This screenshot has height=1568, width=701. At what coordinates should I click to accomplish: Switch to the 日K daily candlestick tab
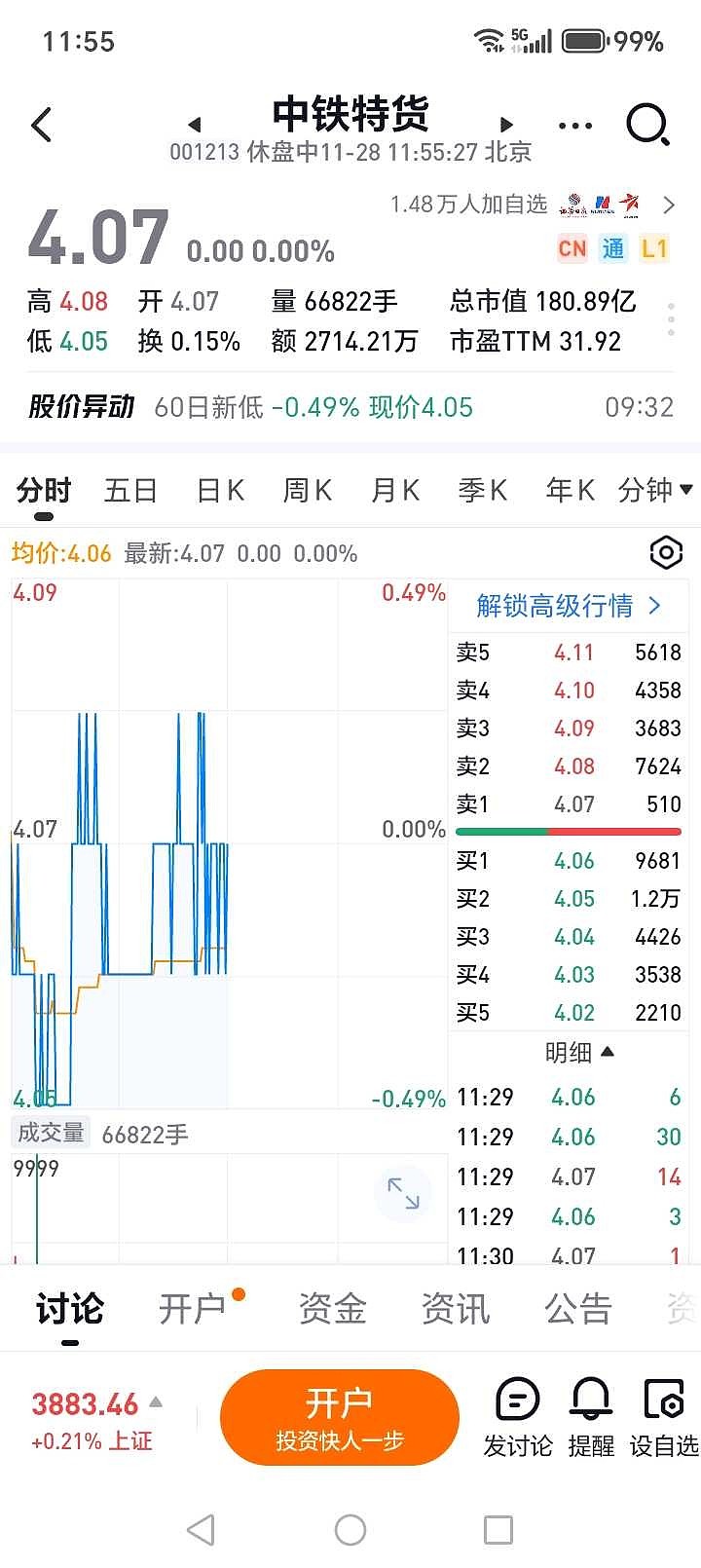[x=218, y=491]
